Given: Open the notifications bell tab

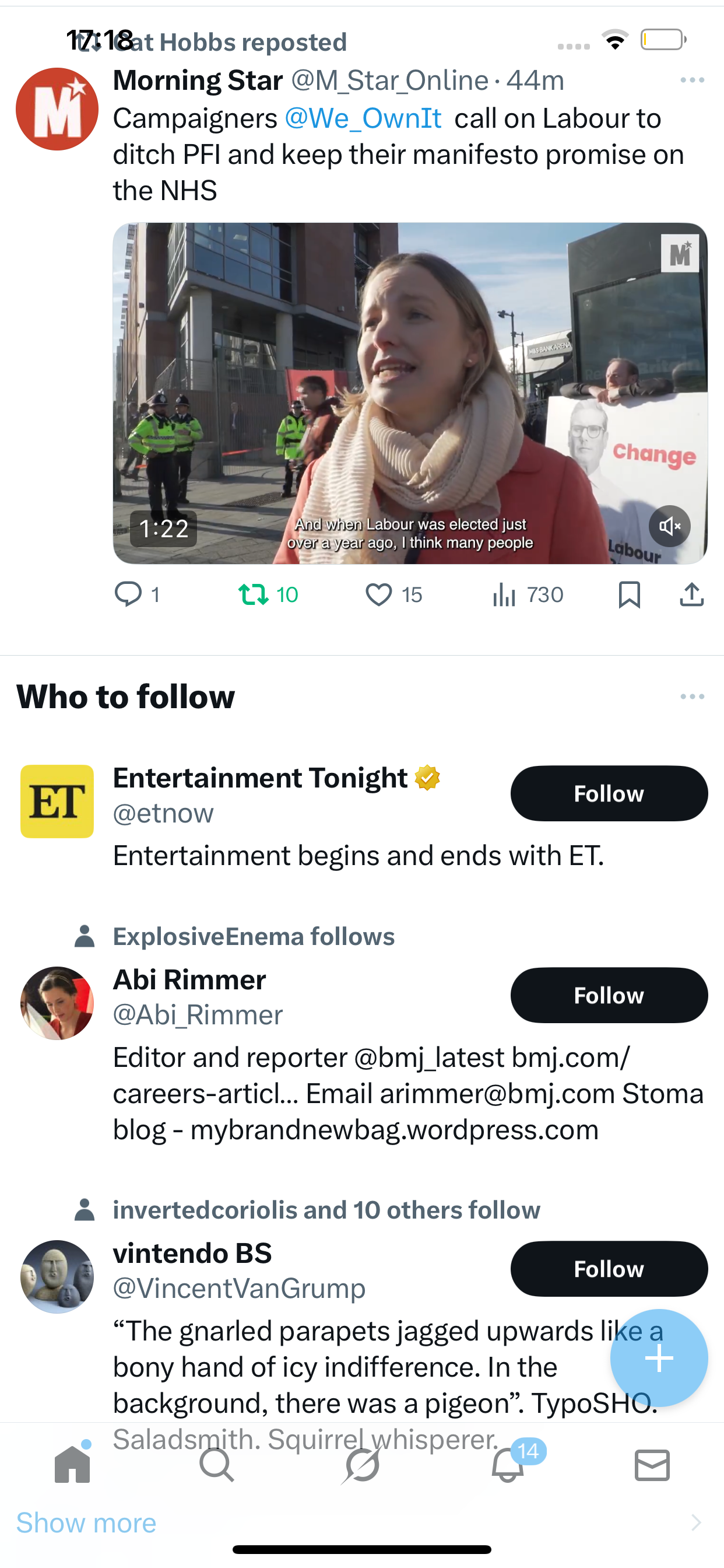Looking at the screenshot, I should pos(507,1465).
